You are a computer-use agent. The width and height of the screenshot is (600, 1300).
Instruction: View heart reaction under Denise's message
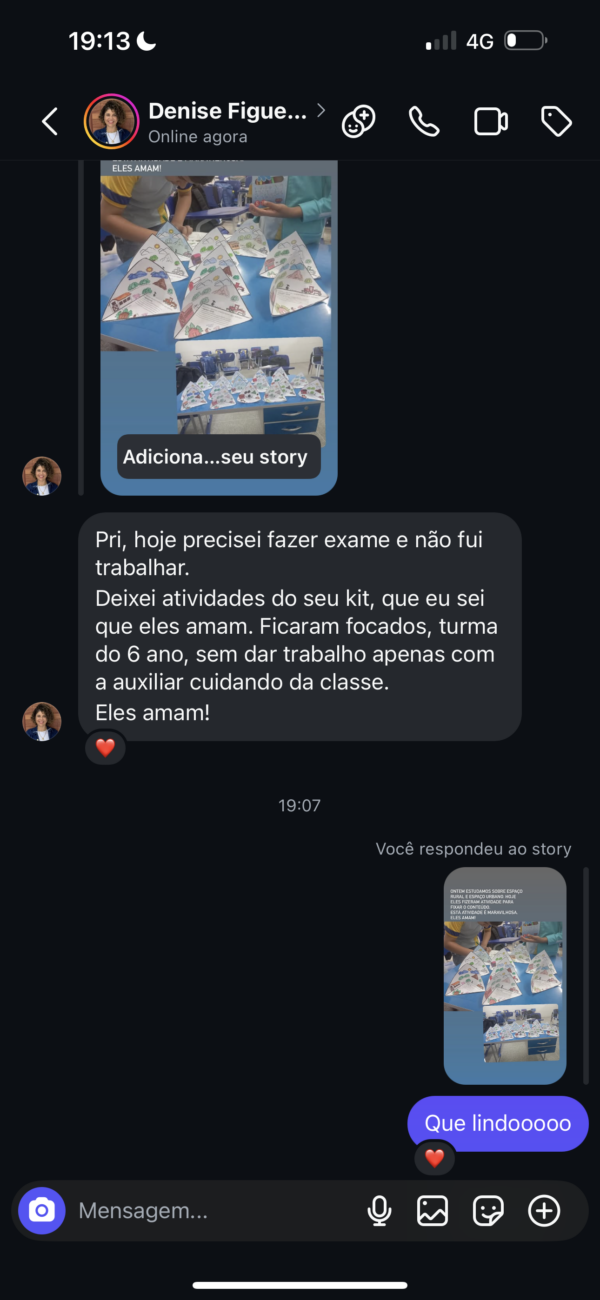point(105,747)
